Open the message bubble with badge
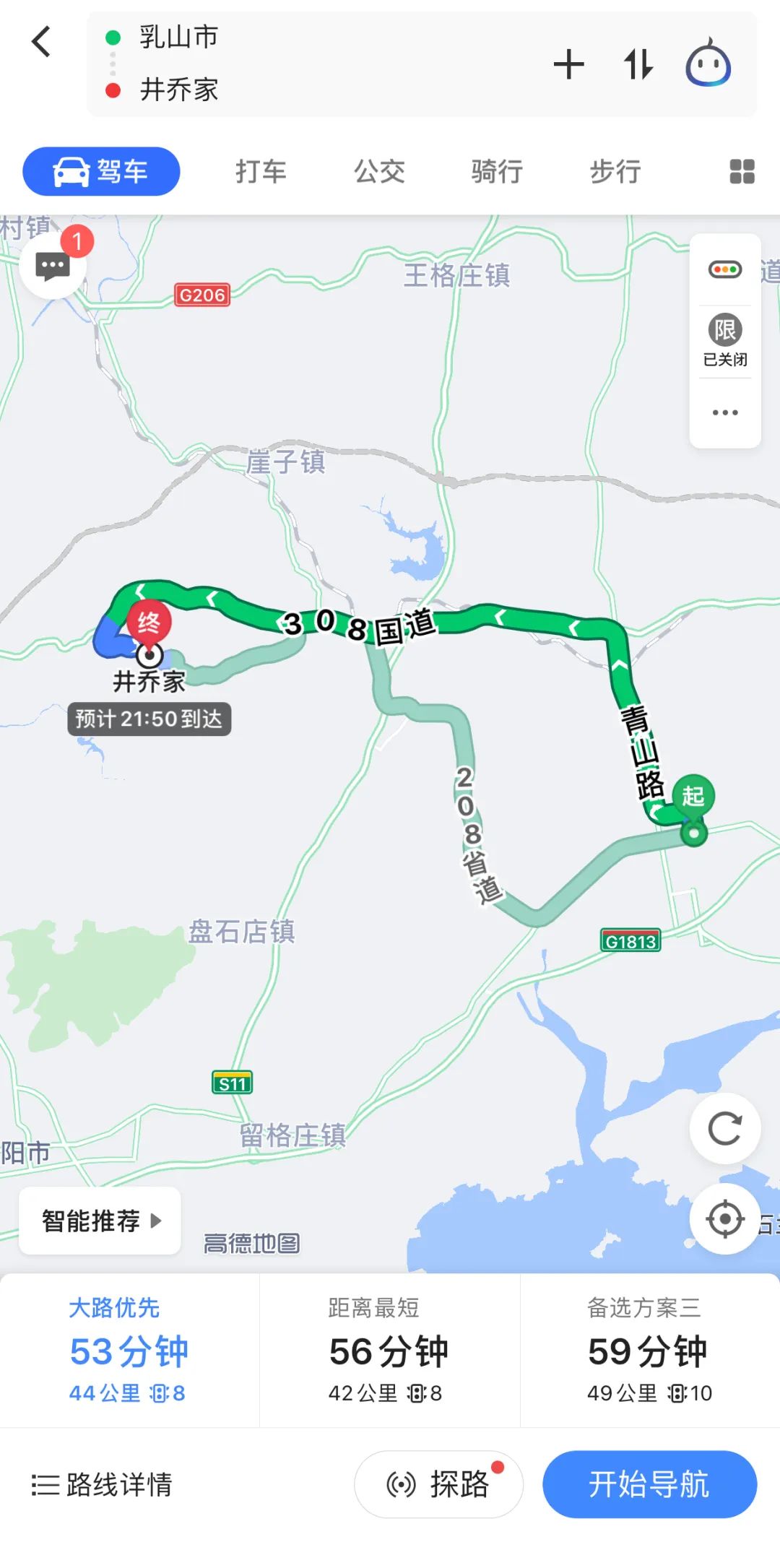 53,266
